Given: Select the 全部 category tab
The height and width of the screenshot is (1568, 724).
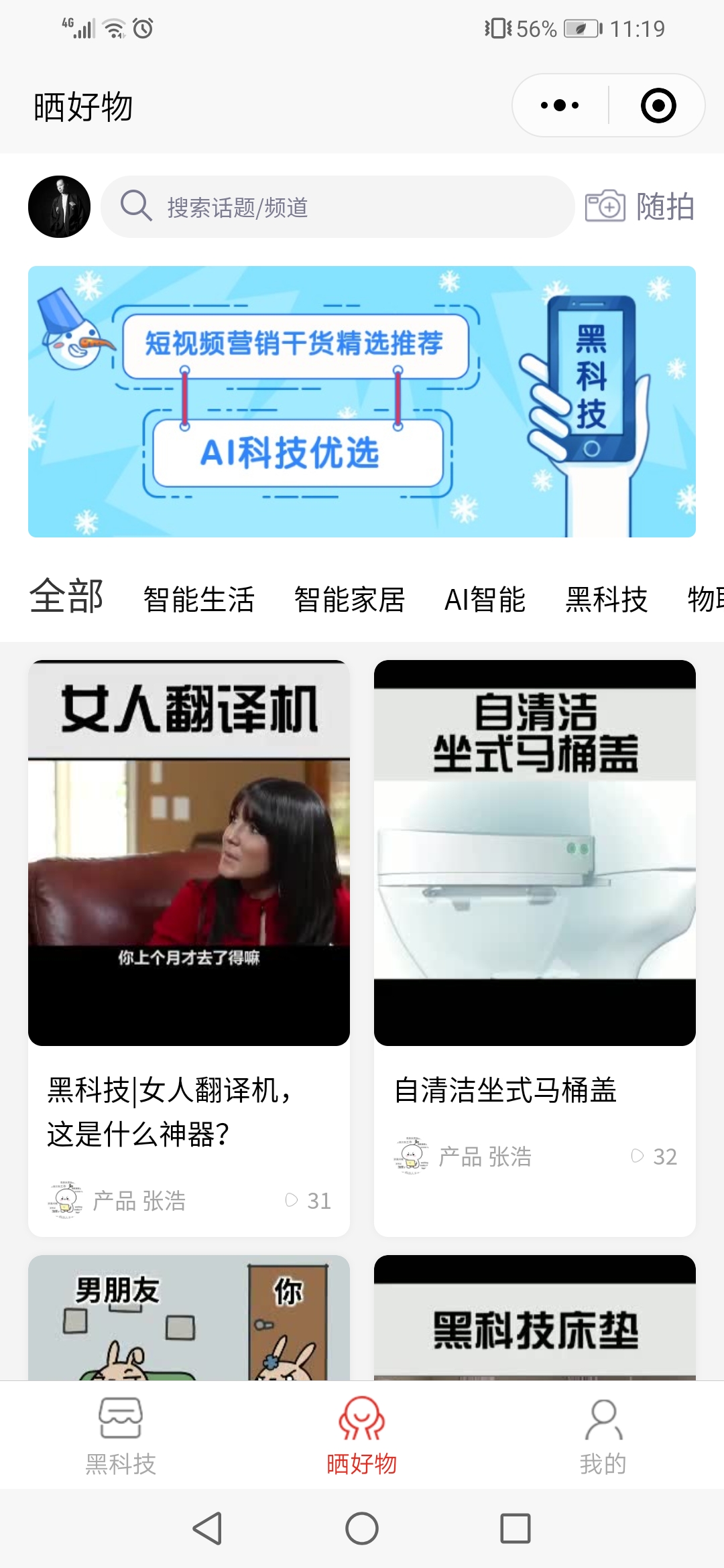Looking at the screenshot, I should tap(66, 596).
